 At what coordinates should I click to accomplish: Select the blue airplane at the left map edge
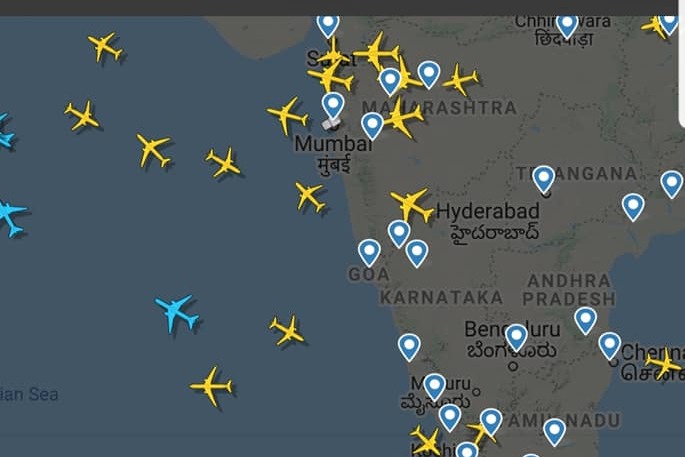10,216
